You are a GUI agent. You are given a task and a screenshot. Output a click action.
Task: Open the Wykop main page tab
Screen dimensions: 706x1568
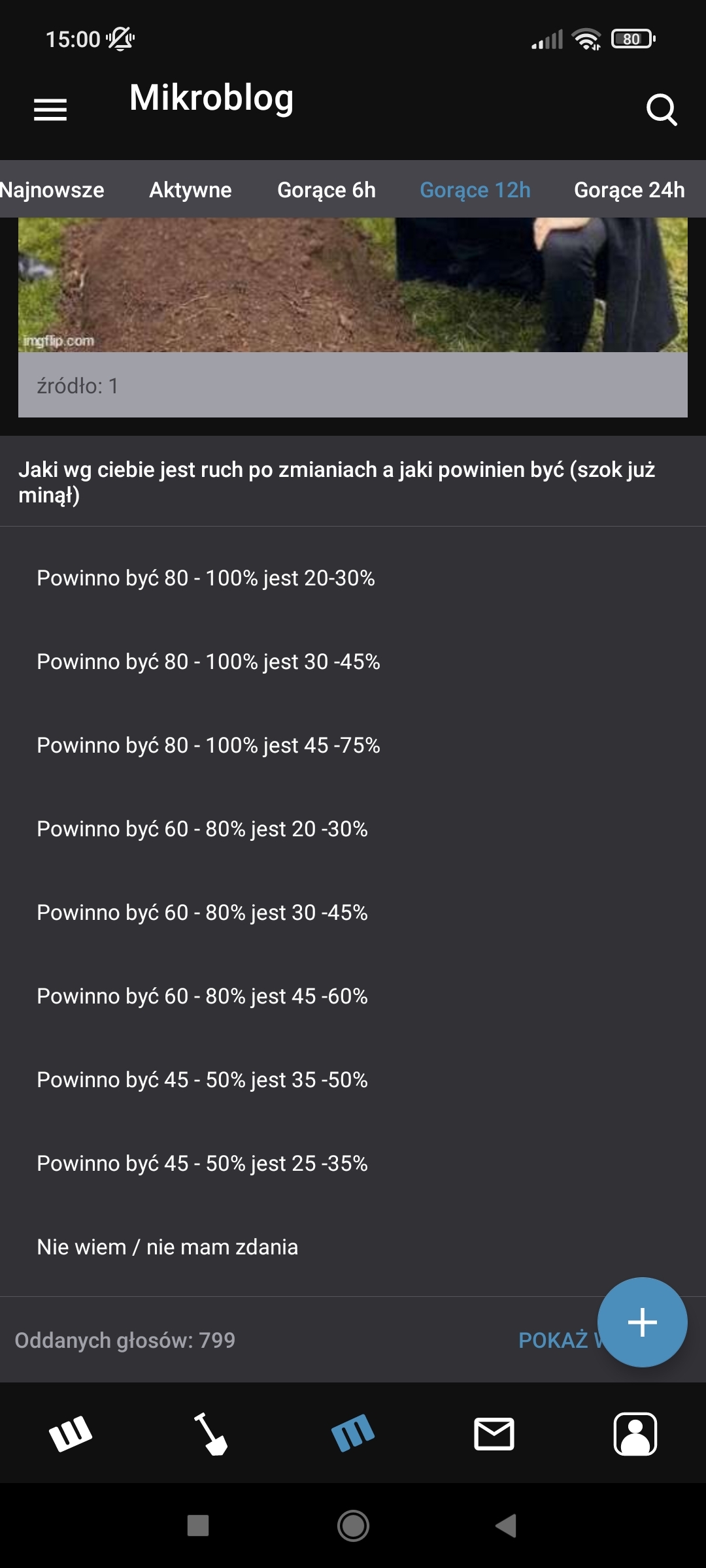(71, 1434)
